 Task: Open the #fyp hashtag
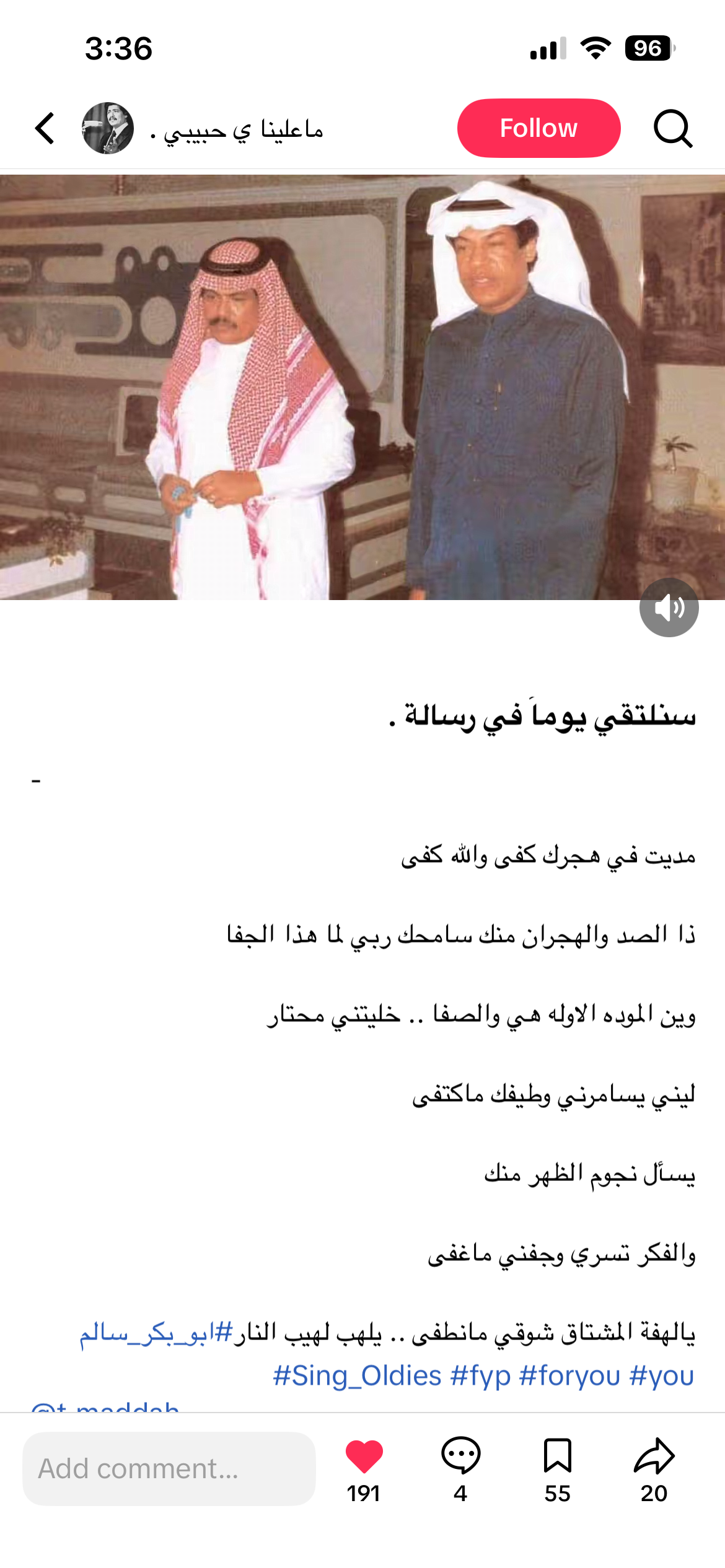point(480,1375)
